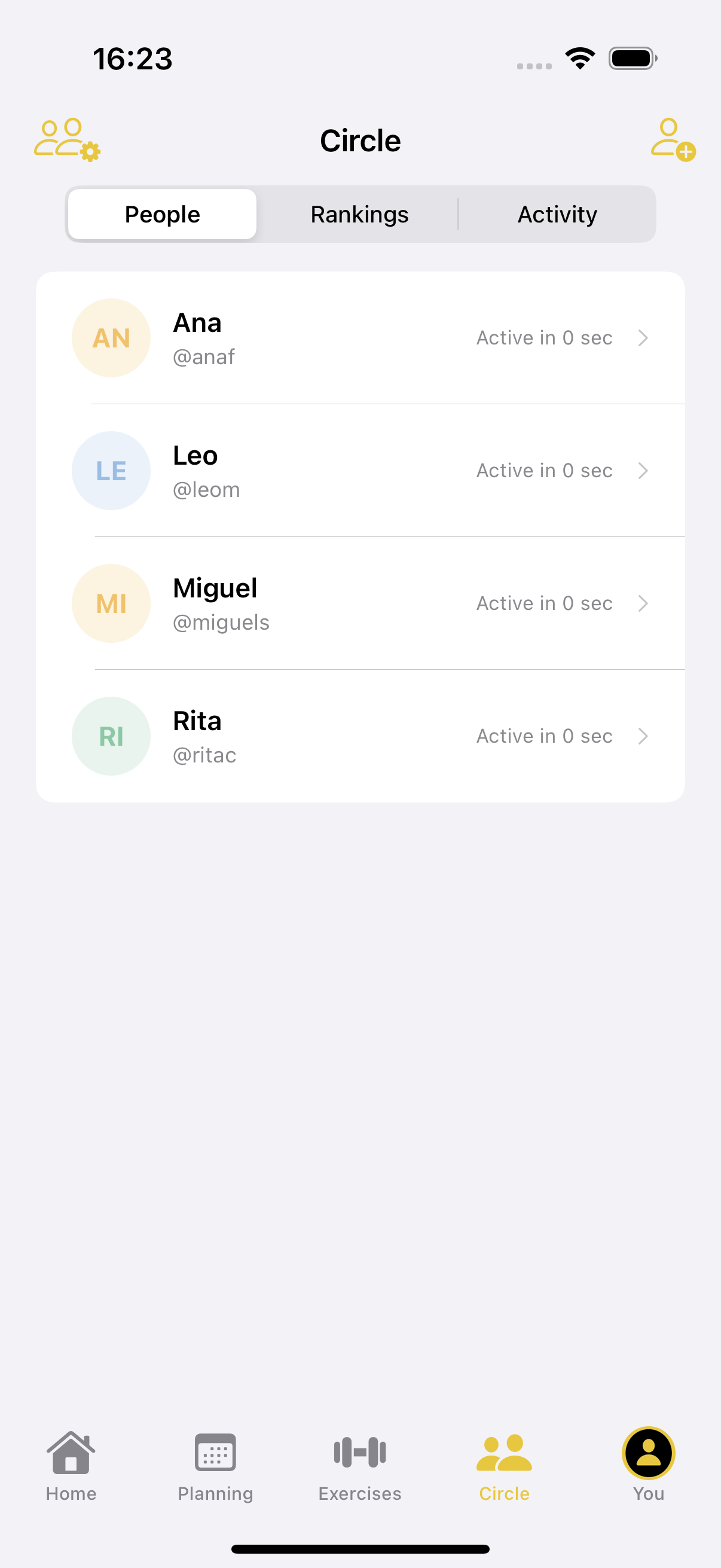Open the Exercises tab
Image resolution: width=721 pixels, height=1568 pixels.
click(359, 1466)
